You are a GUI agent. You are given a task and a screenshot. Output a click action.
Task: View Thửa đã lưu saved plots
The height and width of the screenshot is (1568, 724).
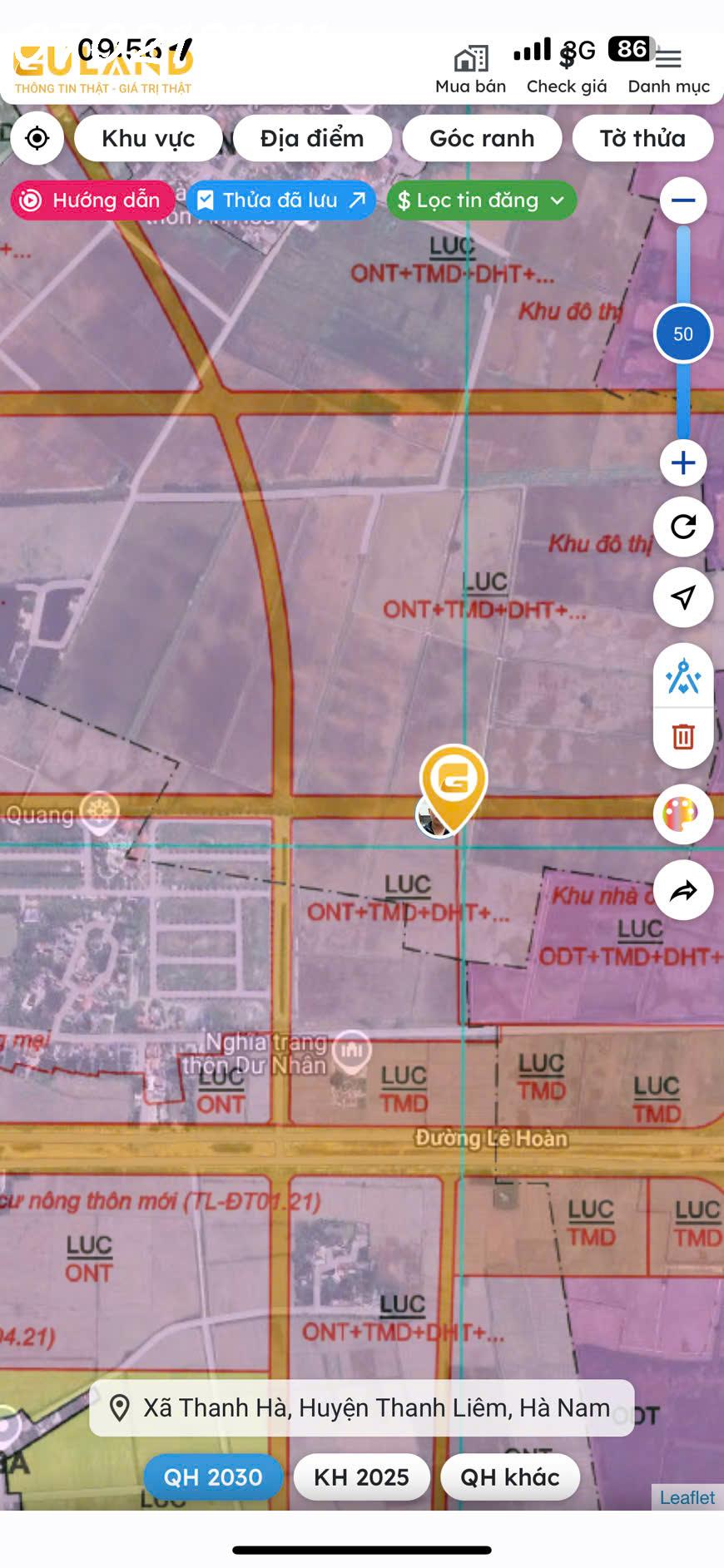[x=281, y=200]
